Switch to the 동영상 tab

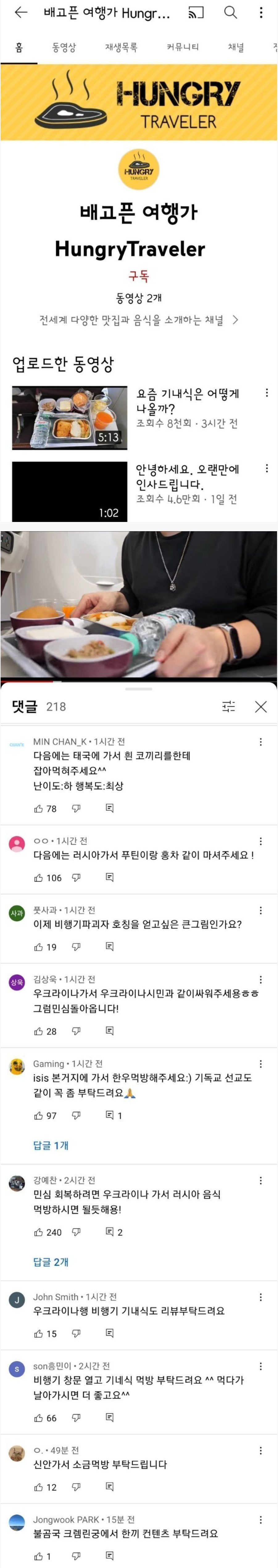tap(64, 48)
